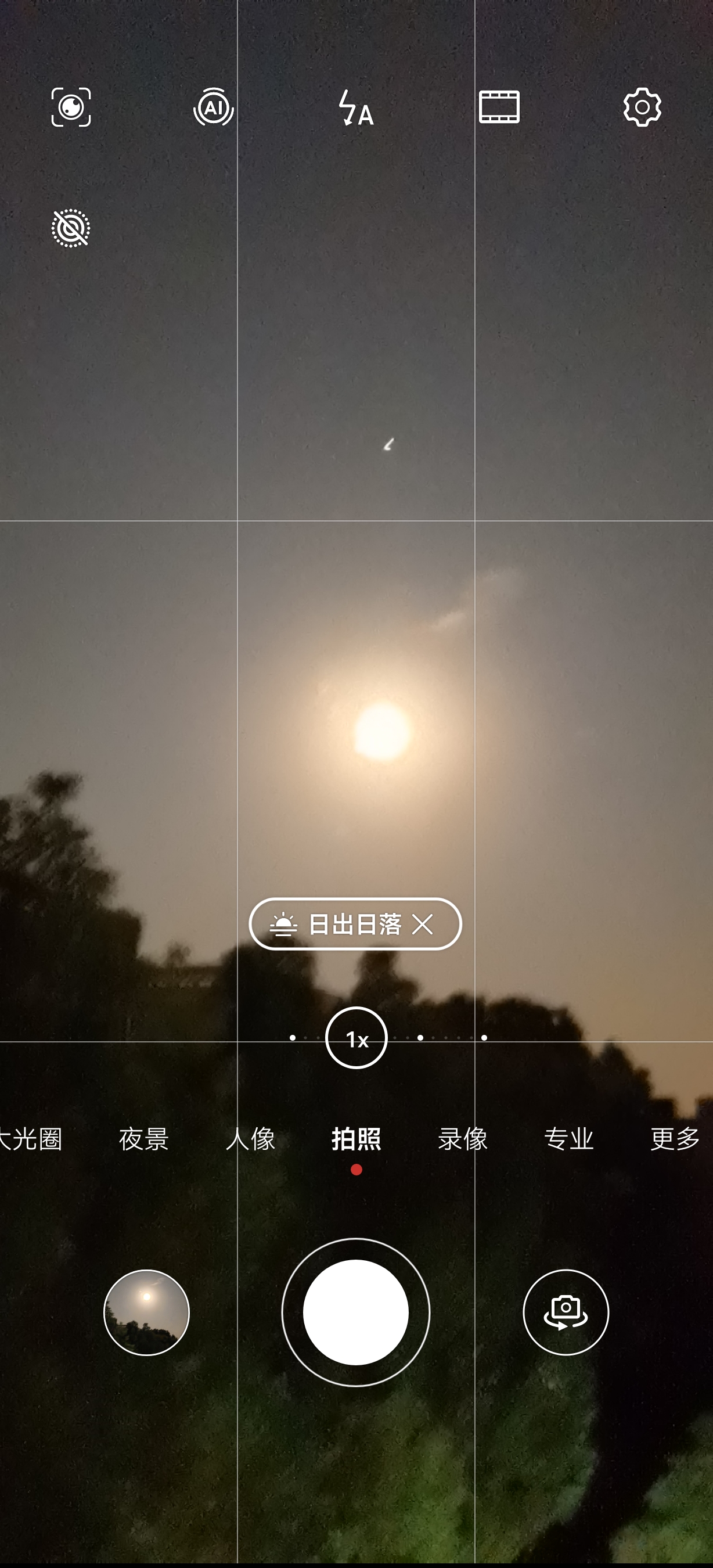Screen dimensions: 713x1568
Task: Open the last photo thumbnail
Action: (x=147, y=1312)
